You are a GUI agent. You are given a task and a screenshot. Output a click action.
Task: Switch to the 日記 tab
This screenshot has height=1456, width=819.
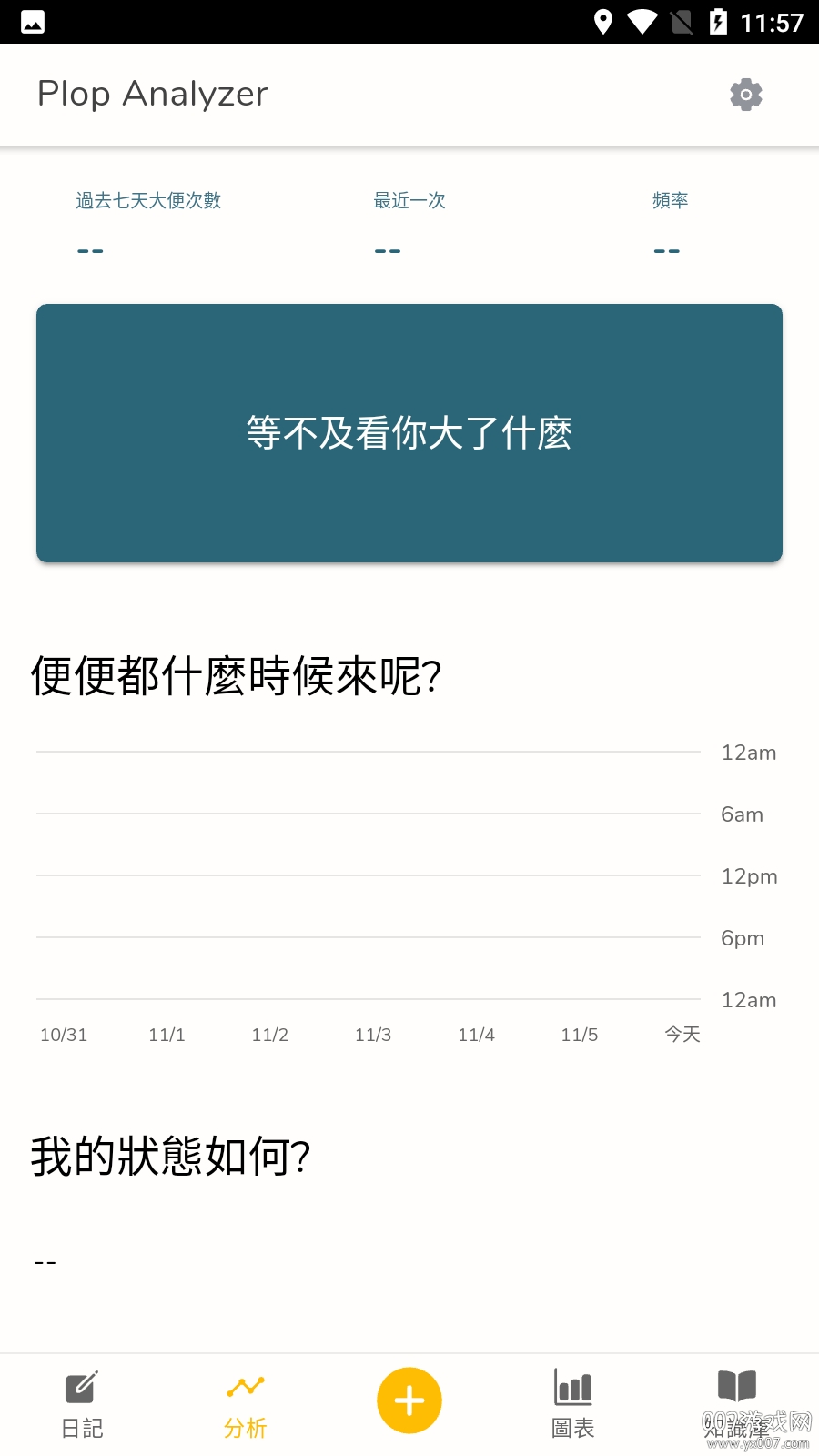click(x=82, y=1404)
